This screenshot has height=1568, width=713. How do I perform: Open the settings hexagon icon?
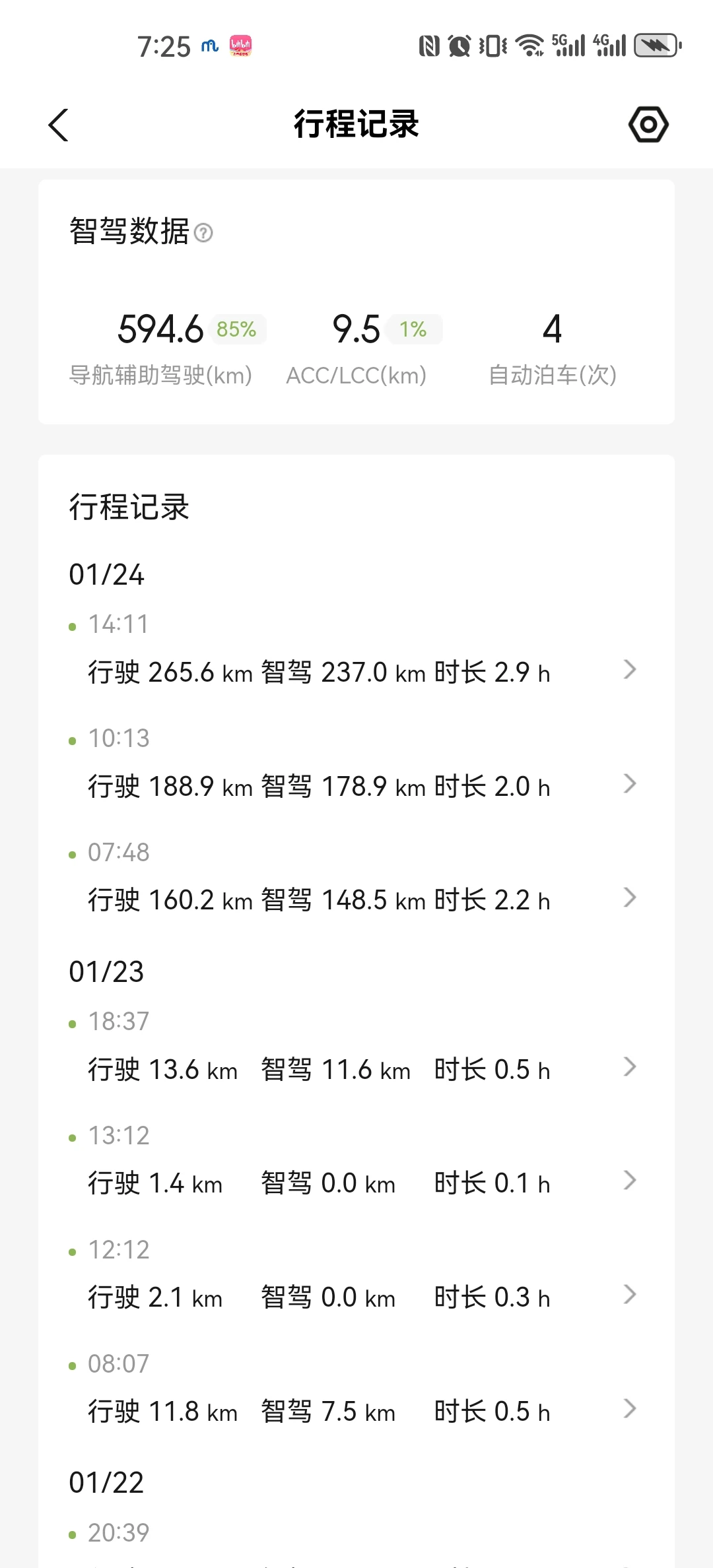click(x=648, y=124)
